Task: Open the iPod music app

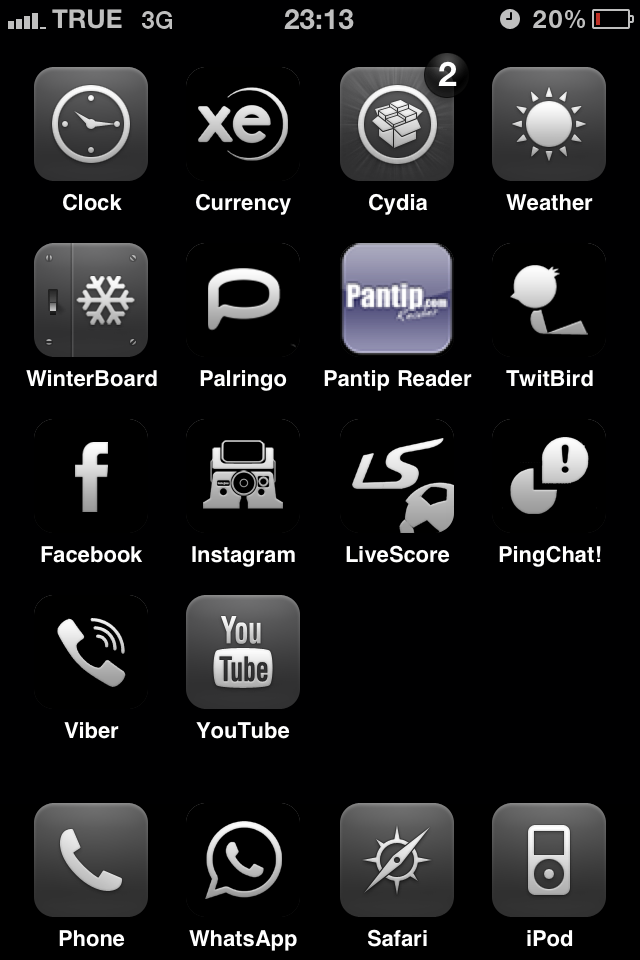Action: point(549,860)
